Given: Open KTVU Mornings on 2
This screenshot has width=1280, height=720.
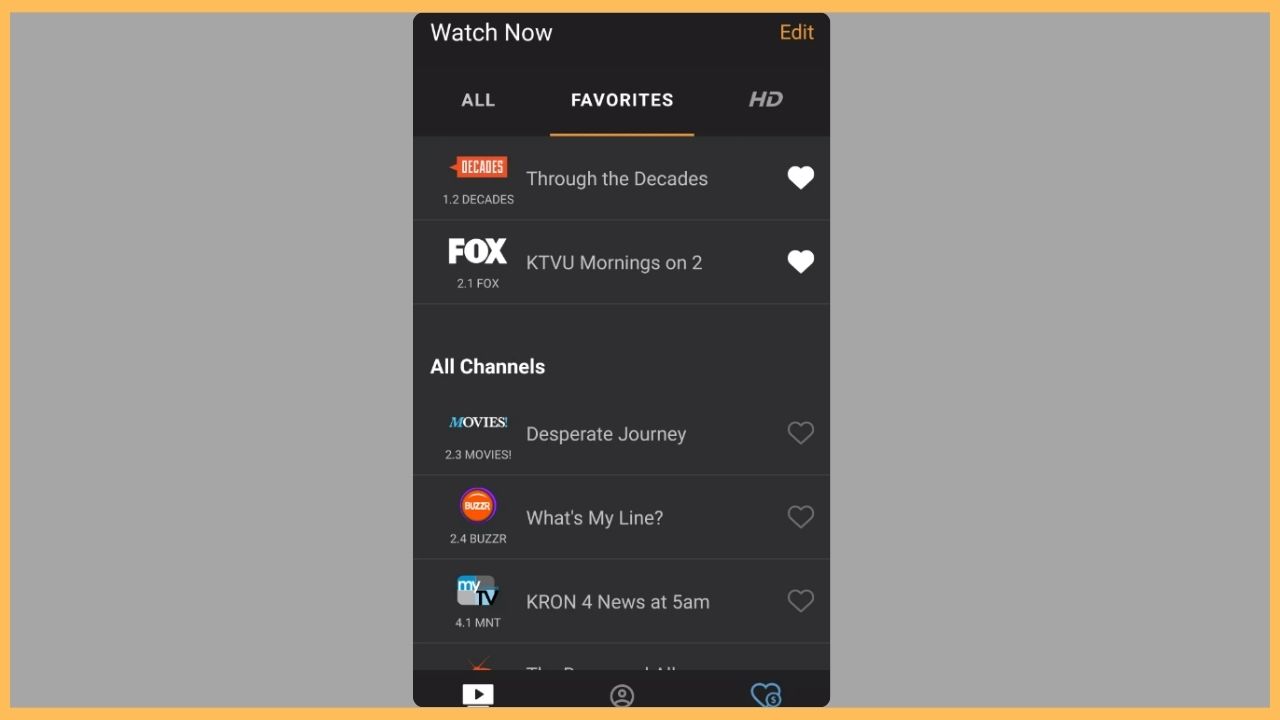Looking at the screenshot, I should click(x=614, y=263).
